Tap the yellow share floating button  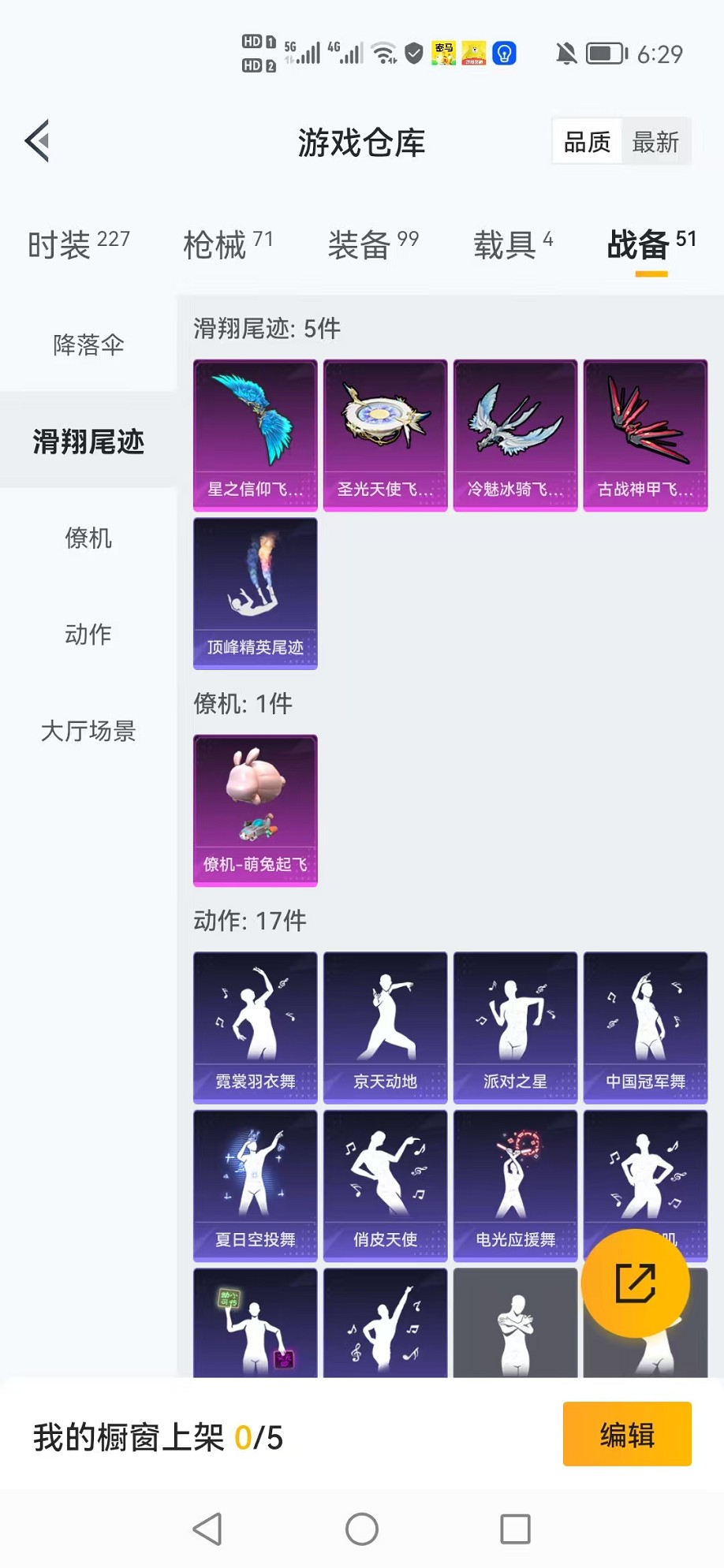click(x=636, y=1283)
